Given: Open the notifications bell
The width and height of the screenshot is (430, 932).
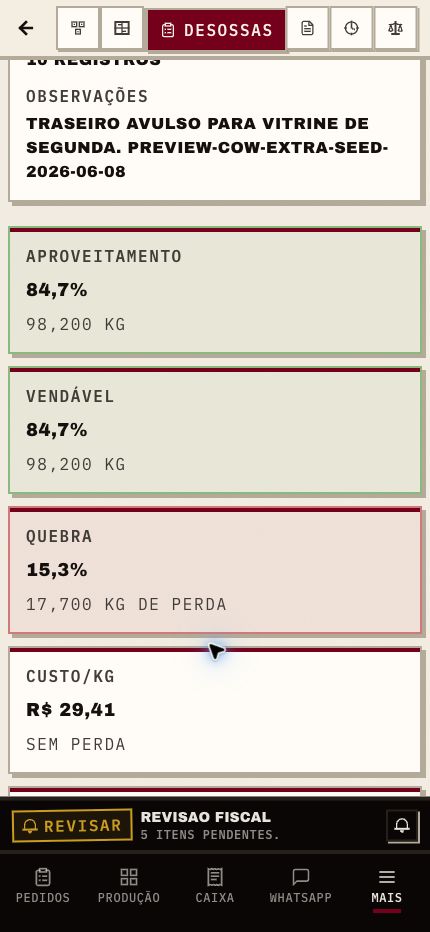Looking at the screenshot, I should pos(402,826).
